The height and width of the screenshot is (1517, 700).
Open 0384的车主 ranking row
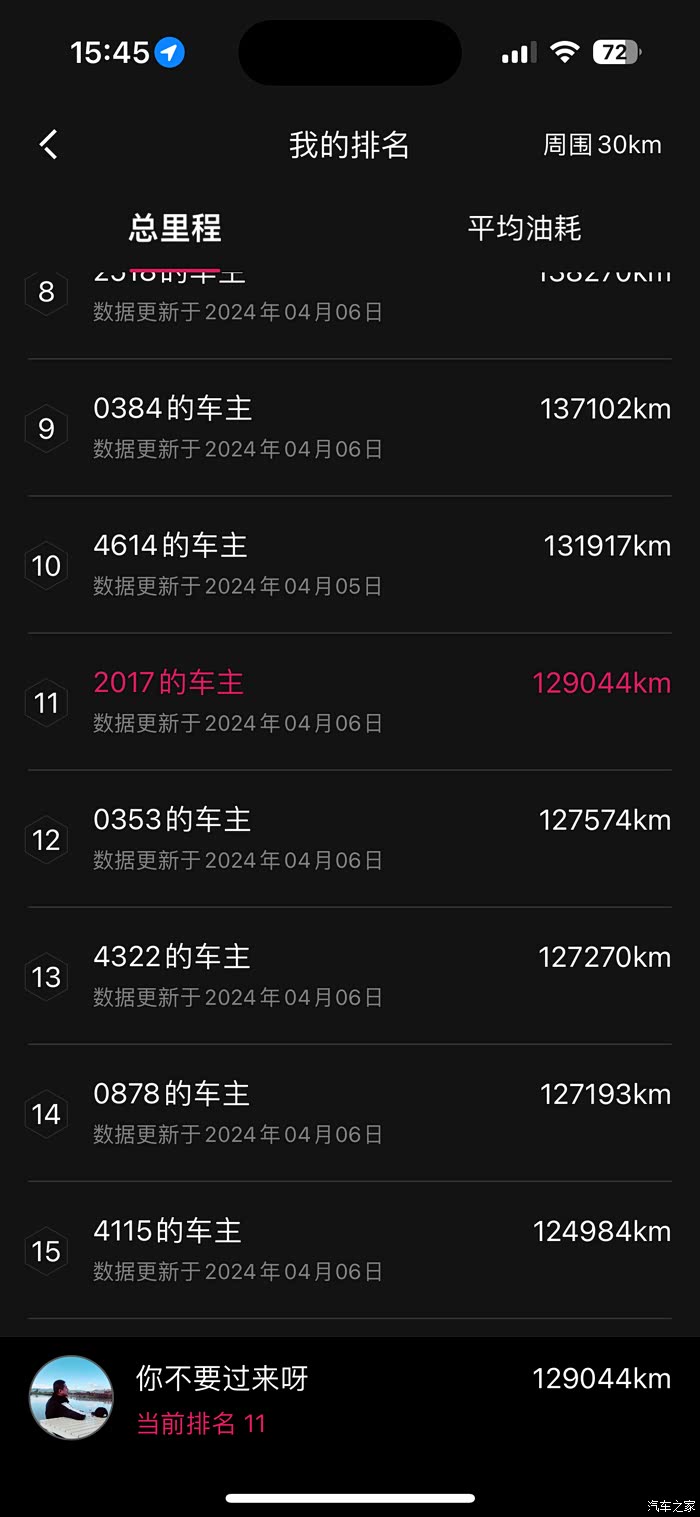tap(350, 428)
